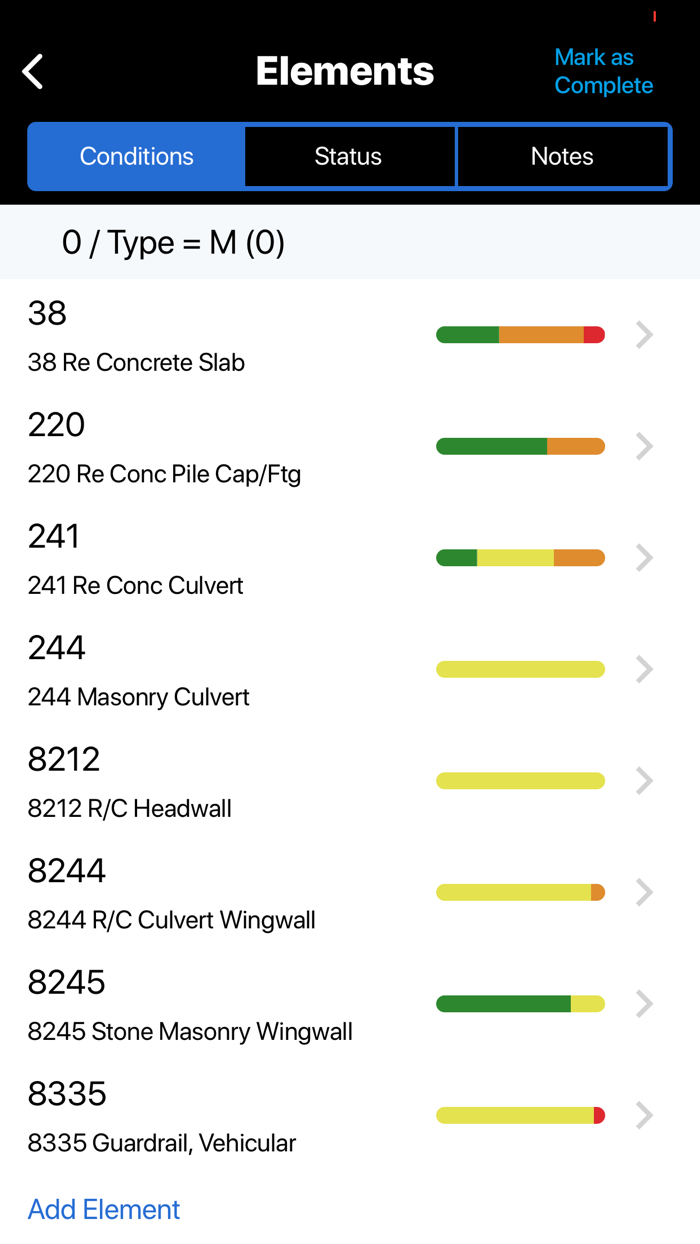Open element 241 Re Conc Culvert

tap(350, 558)
